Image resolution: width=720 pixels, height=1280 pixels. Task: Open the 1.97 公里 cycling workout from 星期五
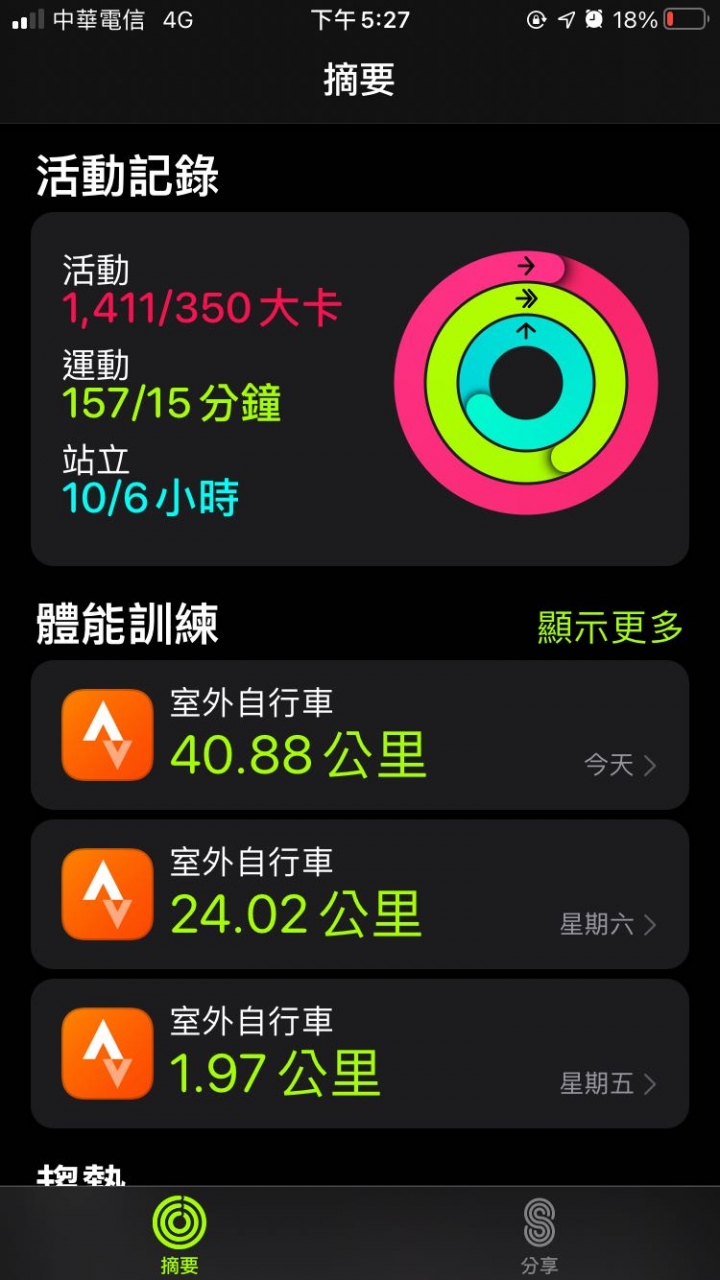[360, 1053]
